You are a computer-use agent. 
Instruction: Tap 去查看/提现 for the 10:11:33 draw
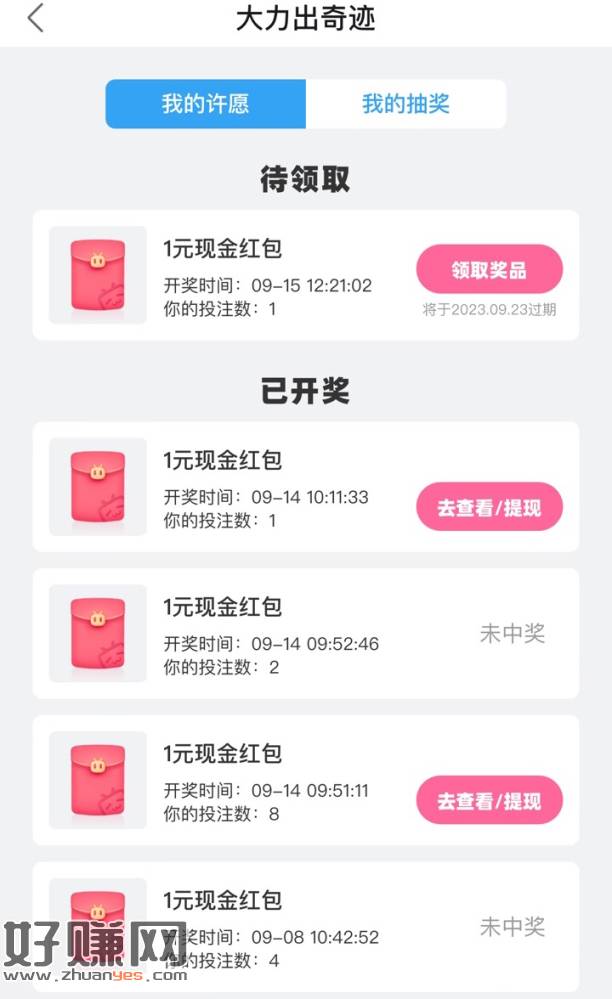click(489, 507)
